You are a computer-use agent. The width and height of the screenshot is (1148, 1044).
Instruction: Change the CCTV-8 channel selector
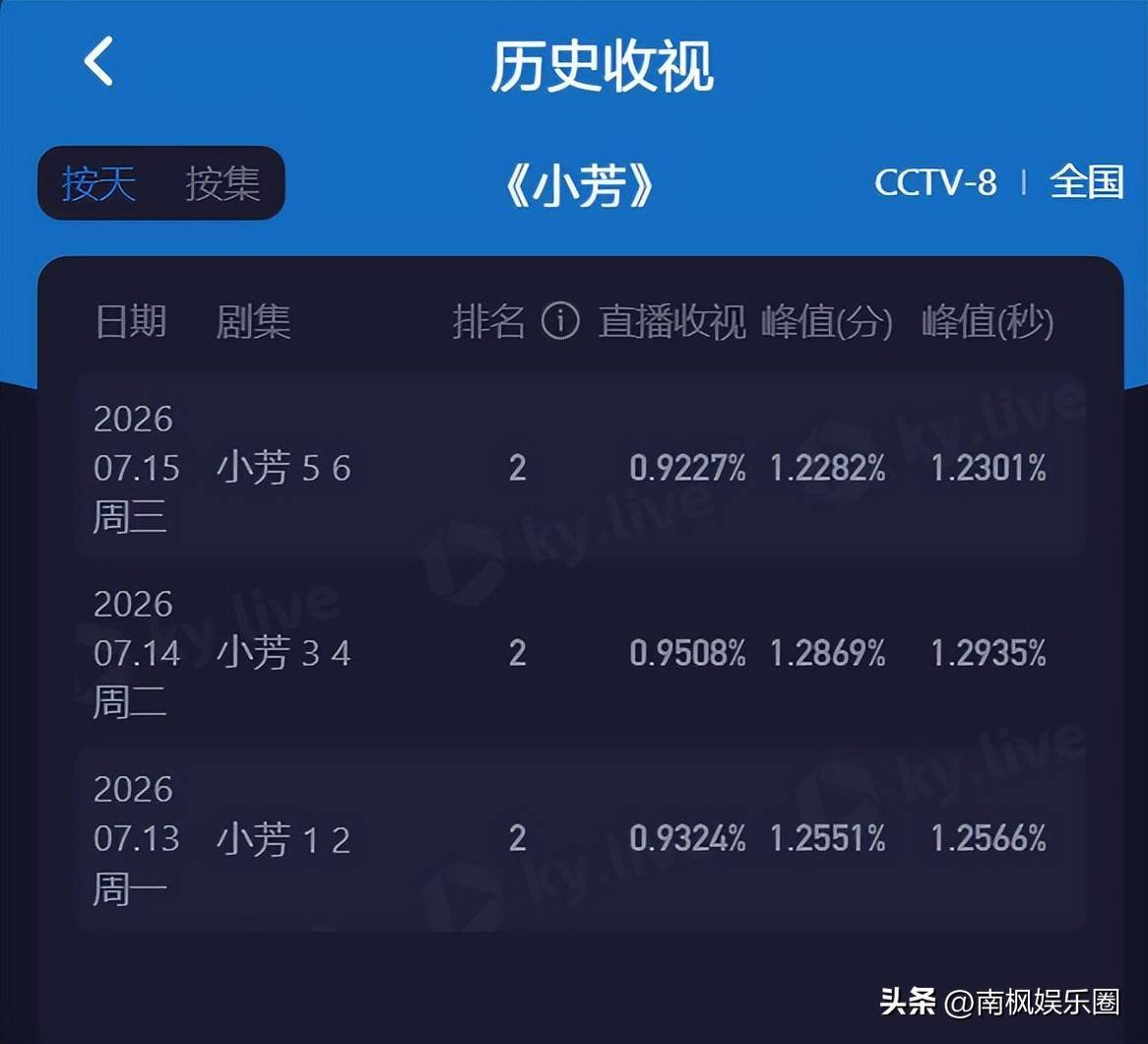coord(935,181)
